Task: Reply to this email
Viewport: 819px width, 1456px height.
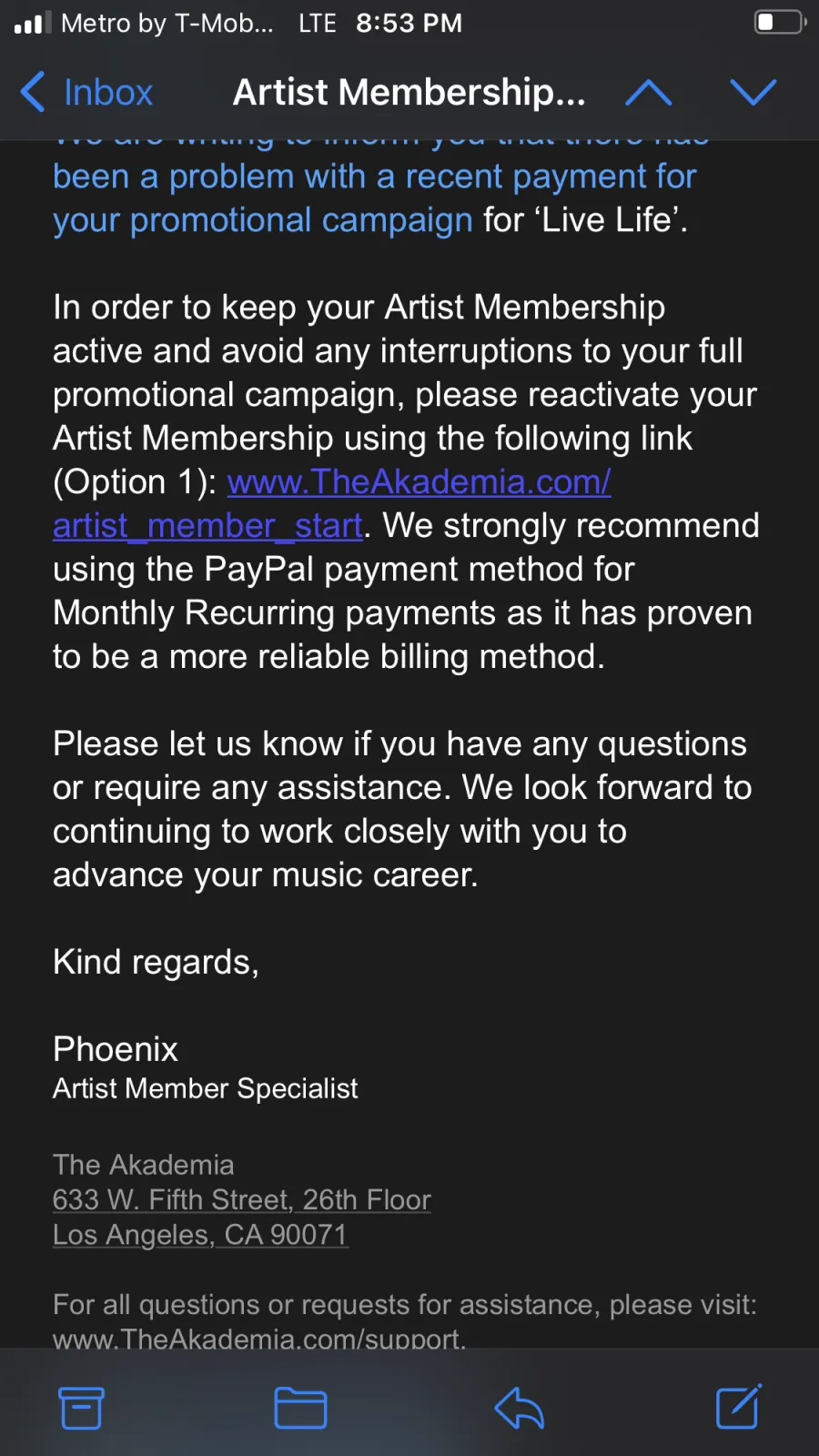Action: pyautogui.click(x=520, y=1408)
